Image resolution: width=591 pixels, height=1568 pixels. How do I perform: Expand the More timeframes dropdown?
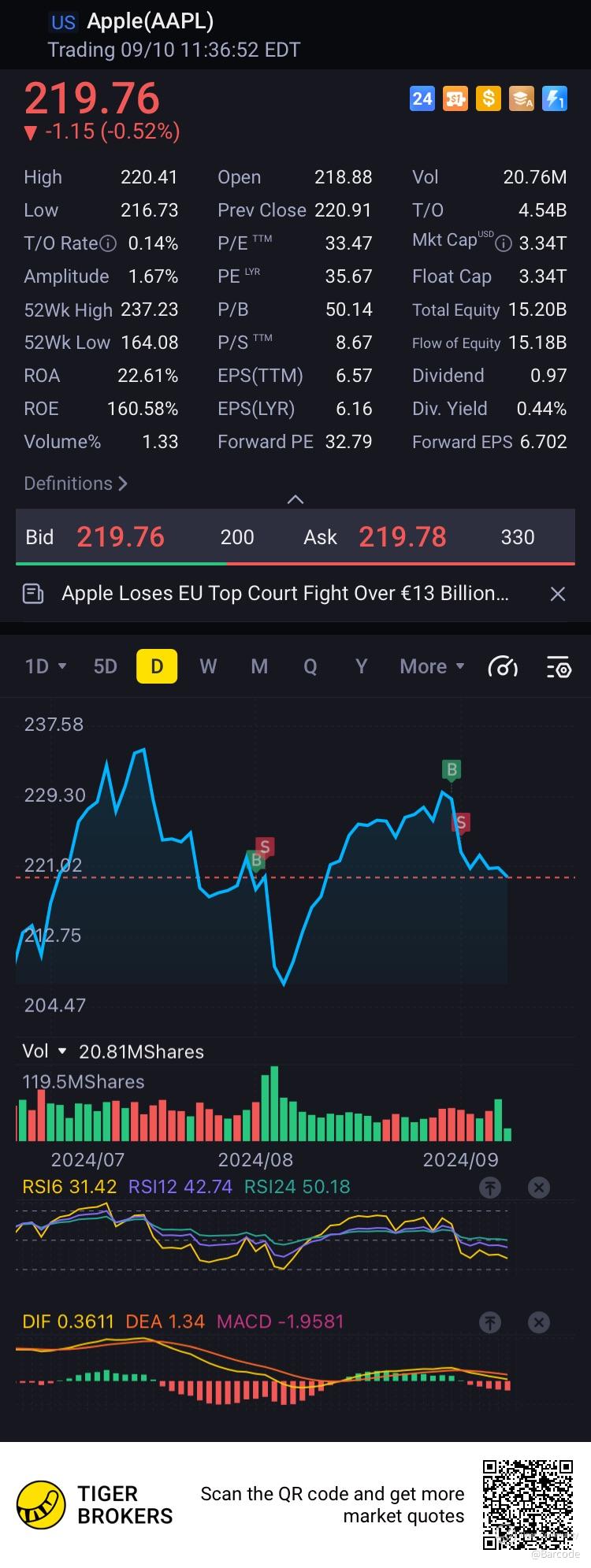[x=432, y=666]
